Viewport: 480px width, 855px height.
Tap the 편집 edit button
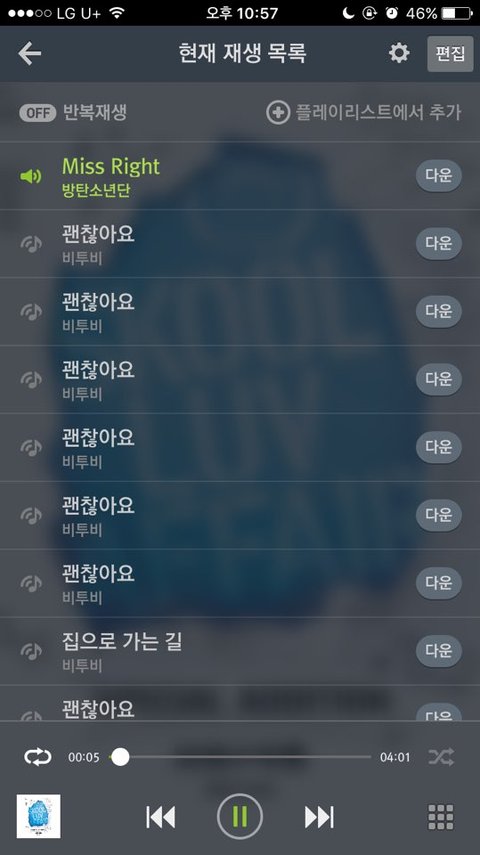click(x=450, y=53)
